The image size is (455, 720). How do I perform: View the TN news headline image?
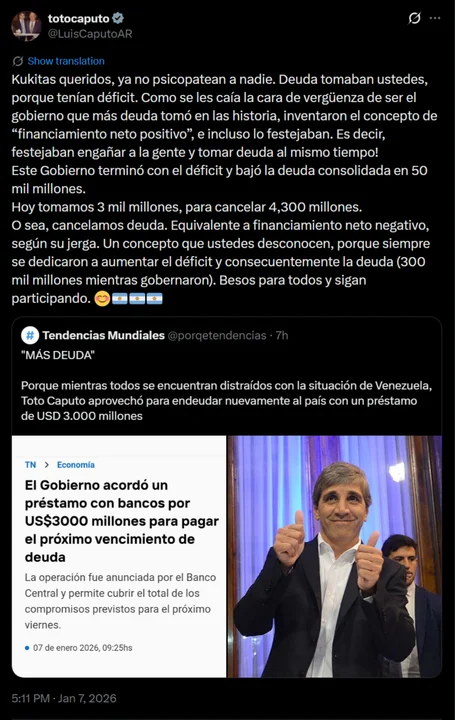(119, 556)
